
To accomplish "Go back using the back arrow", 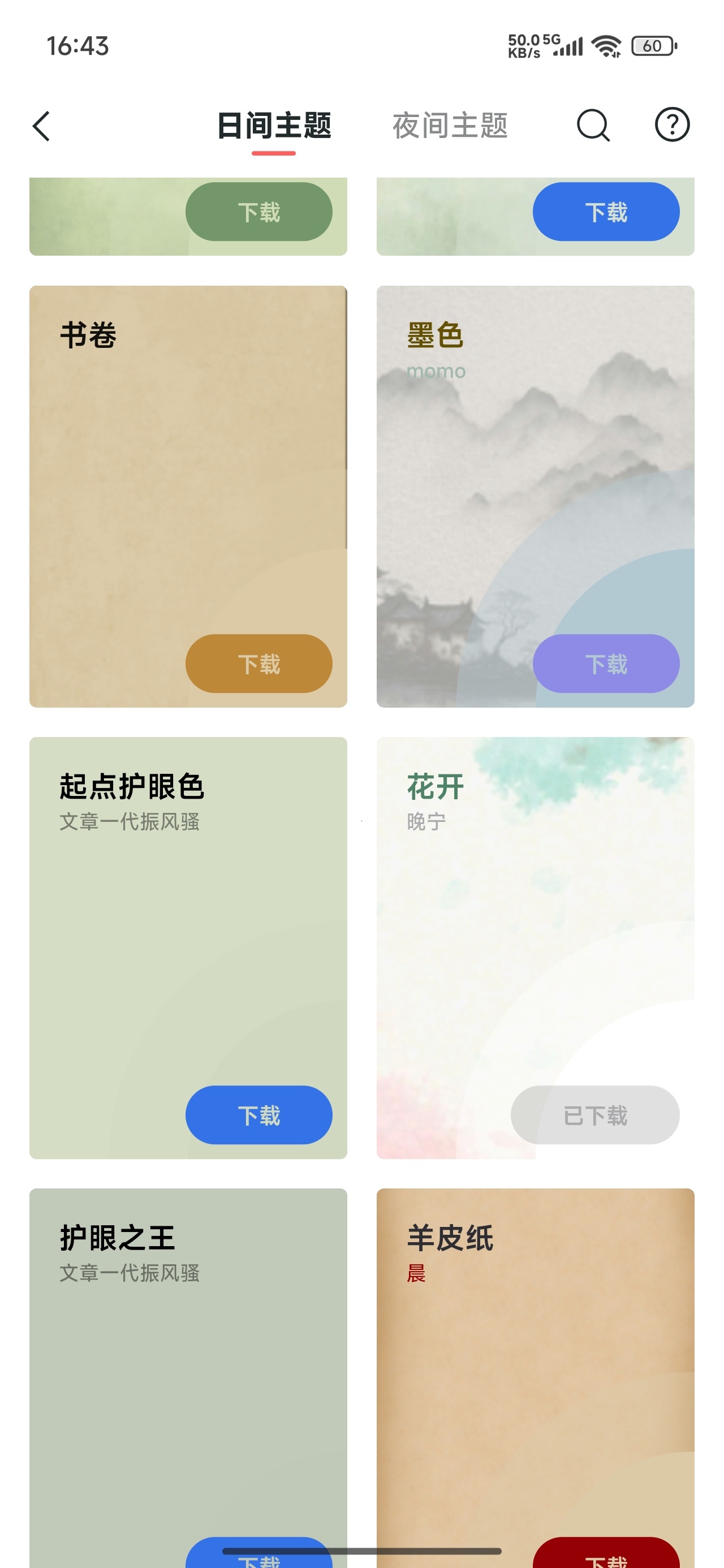I will click(41, 126).
